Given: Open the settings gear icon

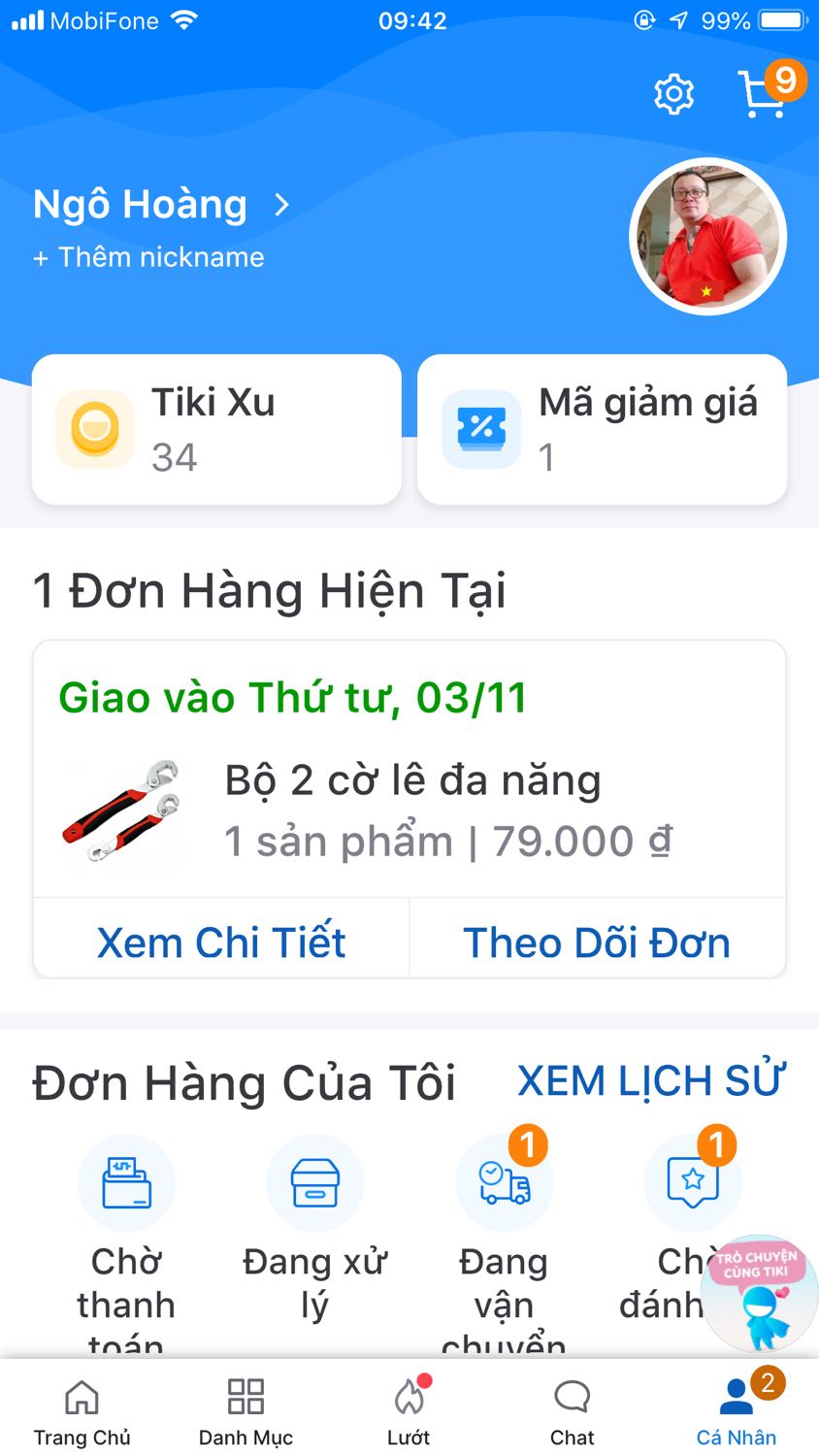Looking at the screenshot, I should pos(672,94).
